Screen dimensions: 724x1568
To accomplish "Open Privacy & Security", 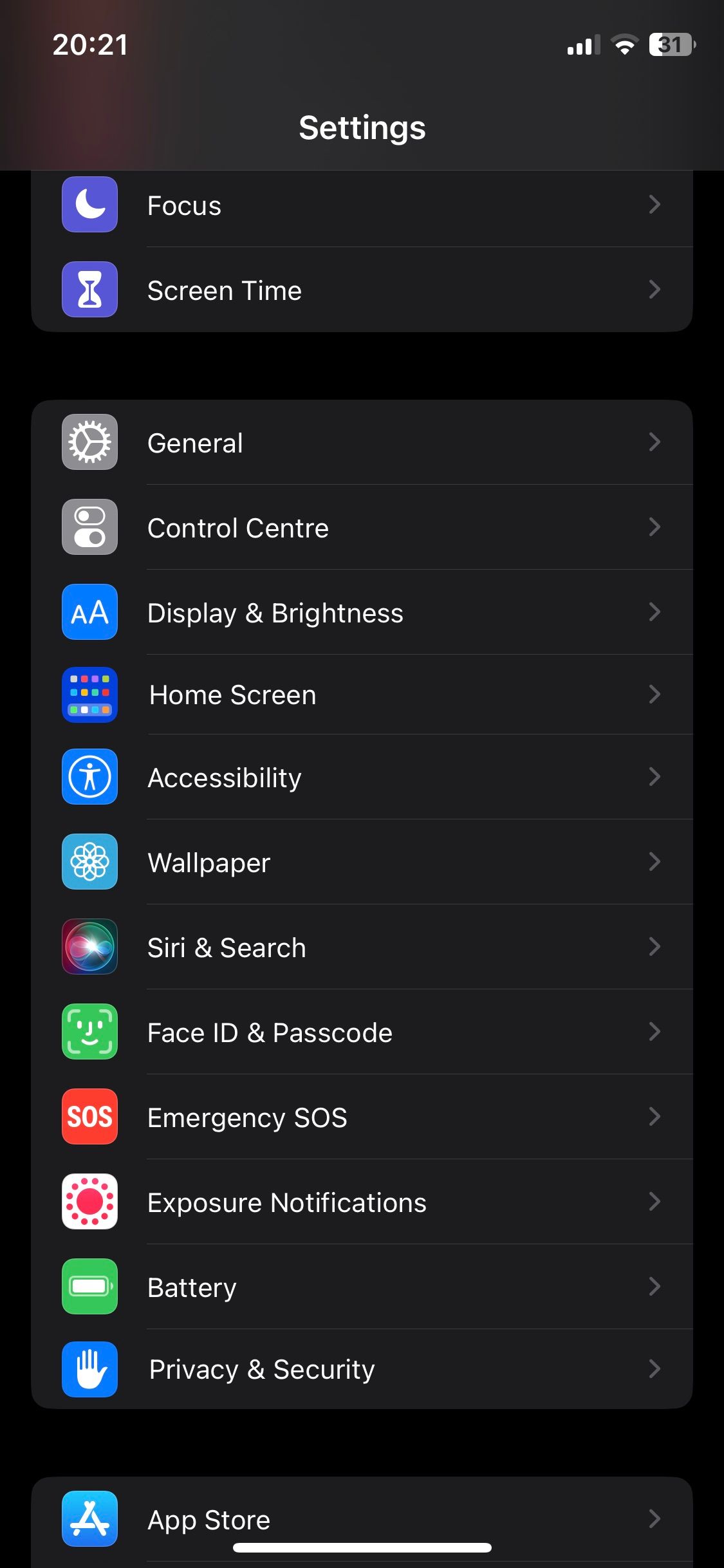I will tap(362, 1370).
